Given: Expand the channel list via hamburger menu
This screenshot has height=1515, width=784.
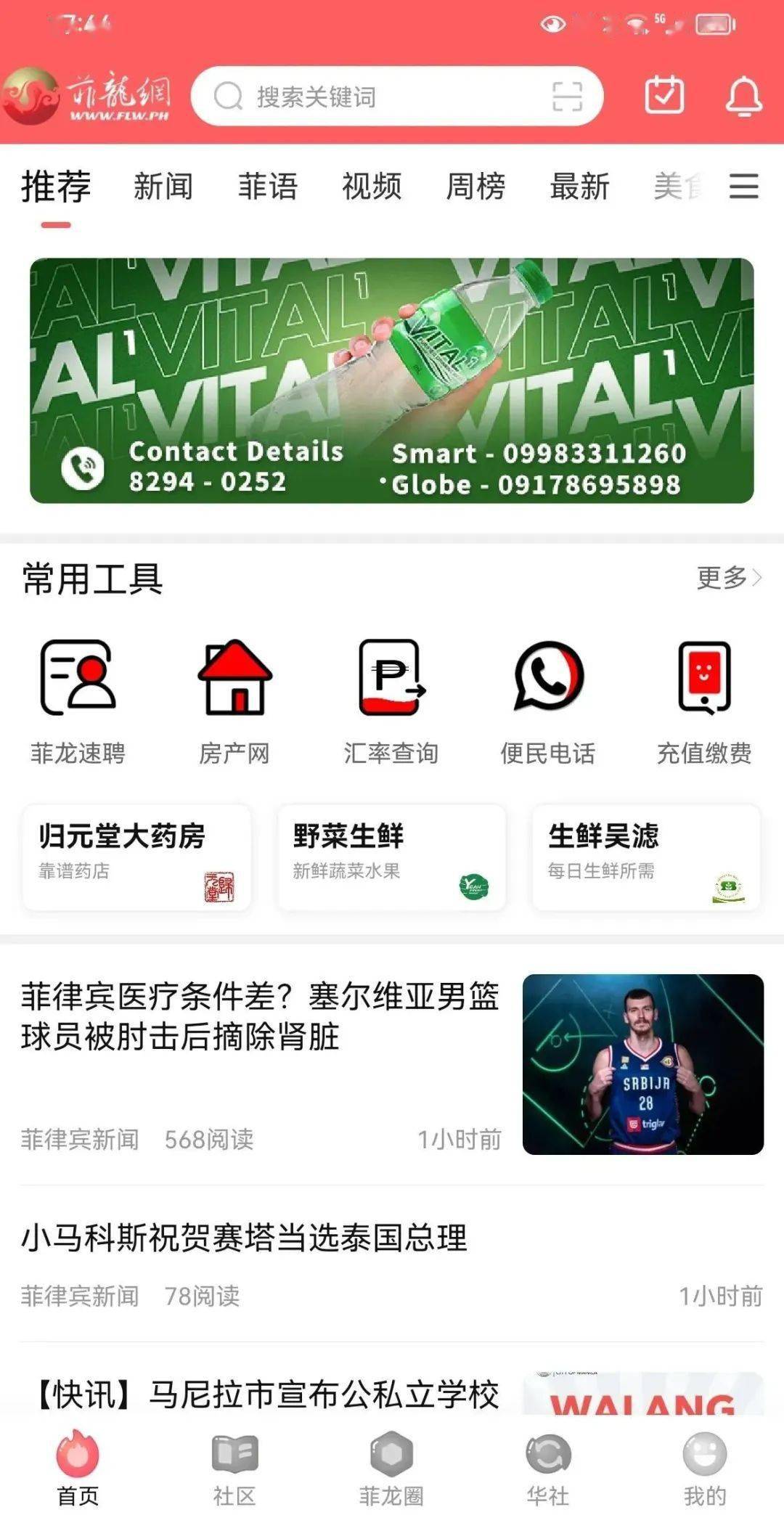Looking at the screenshot, I should coord(742,187).
